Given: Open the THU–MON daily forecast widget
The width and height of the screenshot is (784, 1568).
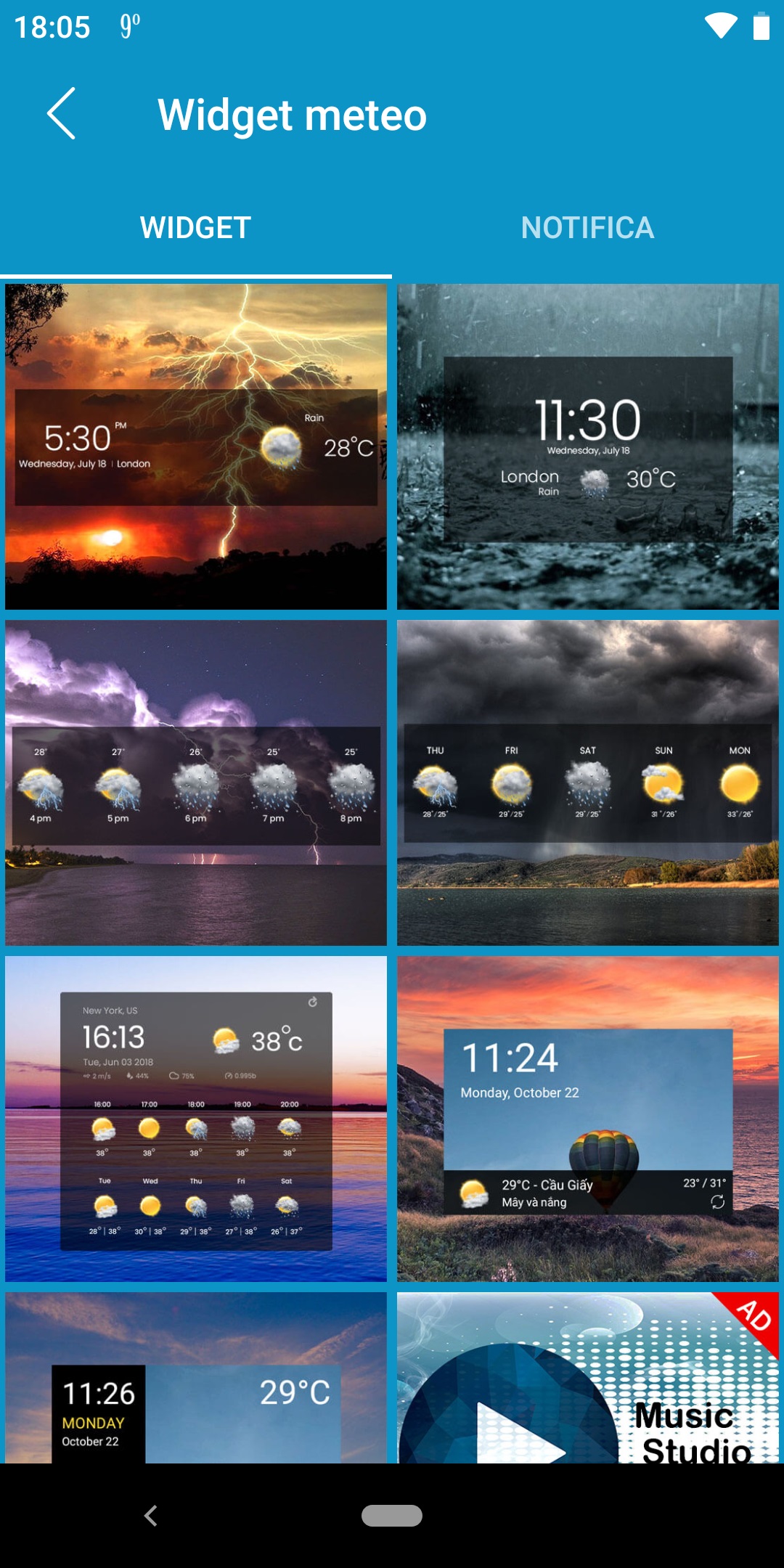Looking at the screenshot, I should 588,783.
